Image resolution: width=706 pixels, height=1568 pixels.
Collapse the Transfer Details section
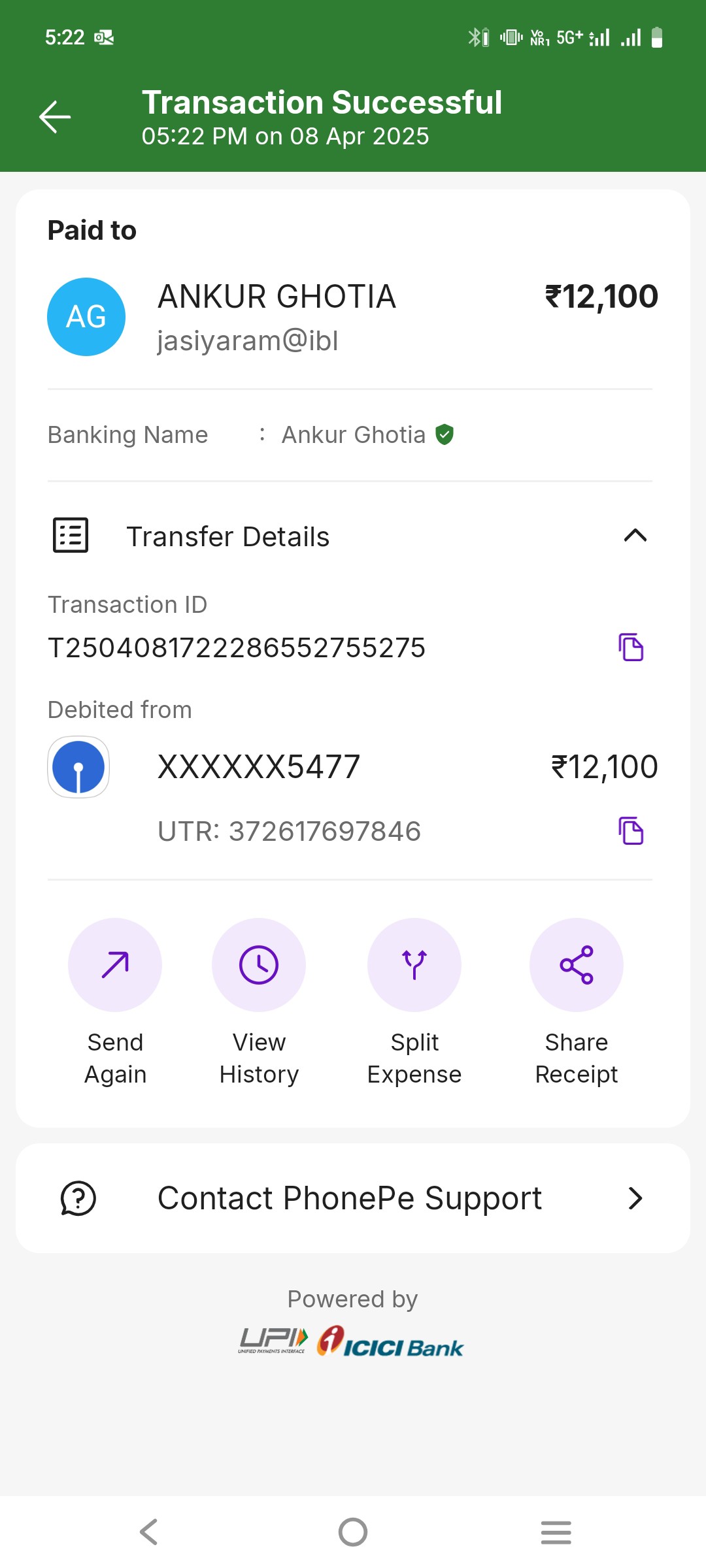click(635, 536)
